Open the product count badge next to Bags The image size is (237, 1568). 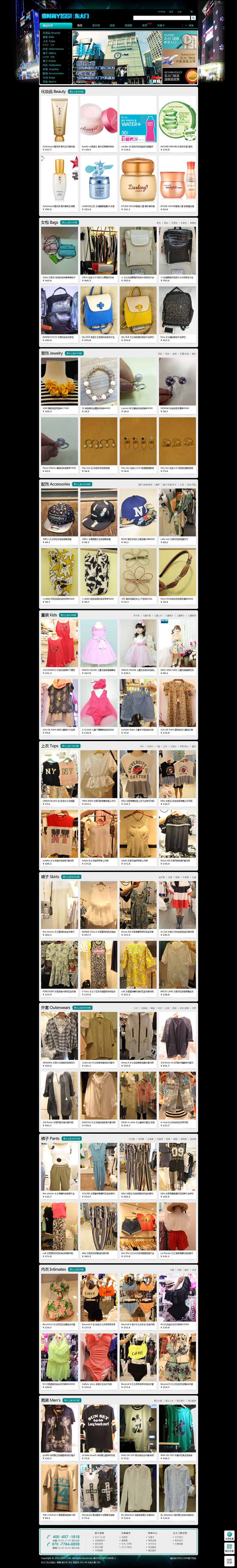point(69,222)
